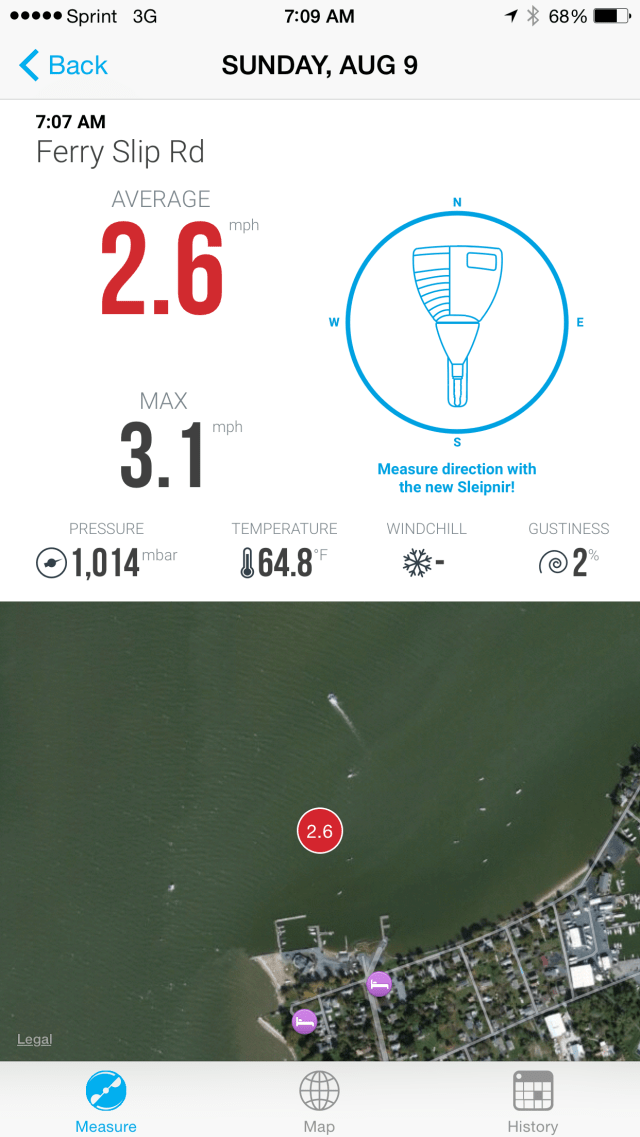Open the Map tab
640x1137 pixels.
point(319,1100)
